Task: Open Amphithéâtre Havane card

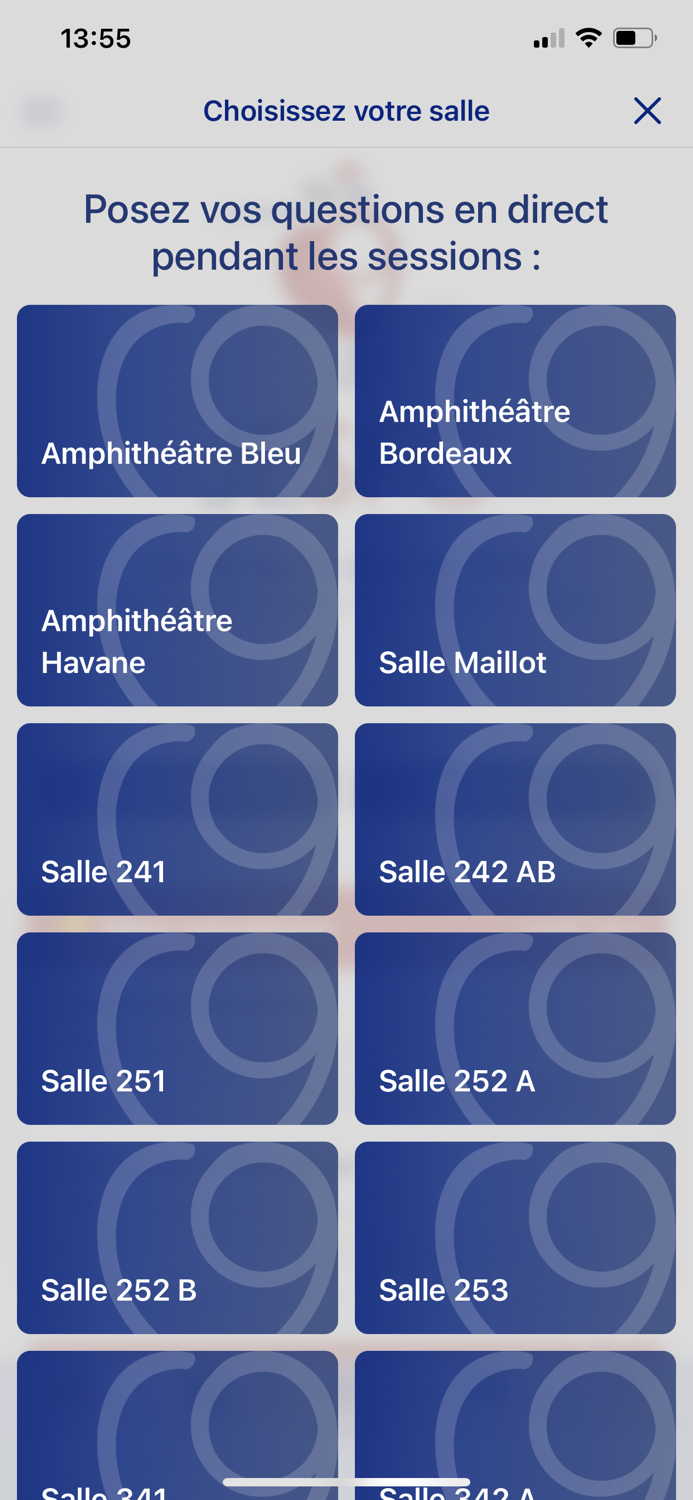Action: (177, 610)
